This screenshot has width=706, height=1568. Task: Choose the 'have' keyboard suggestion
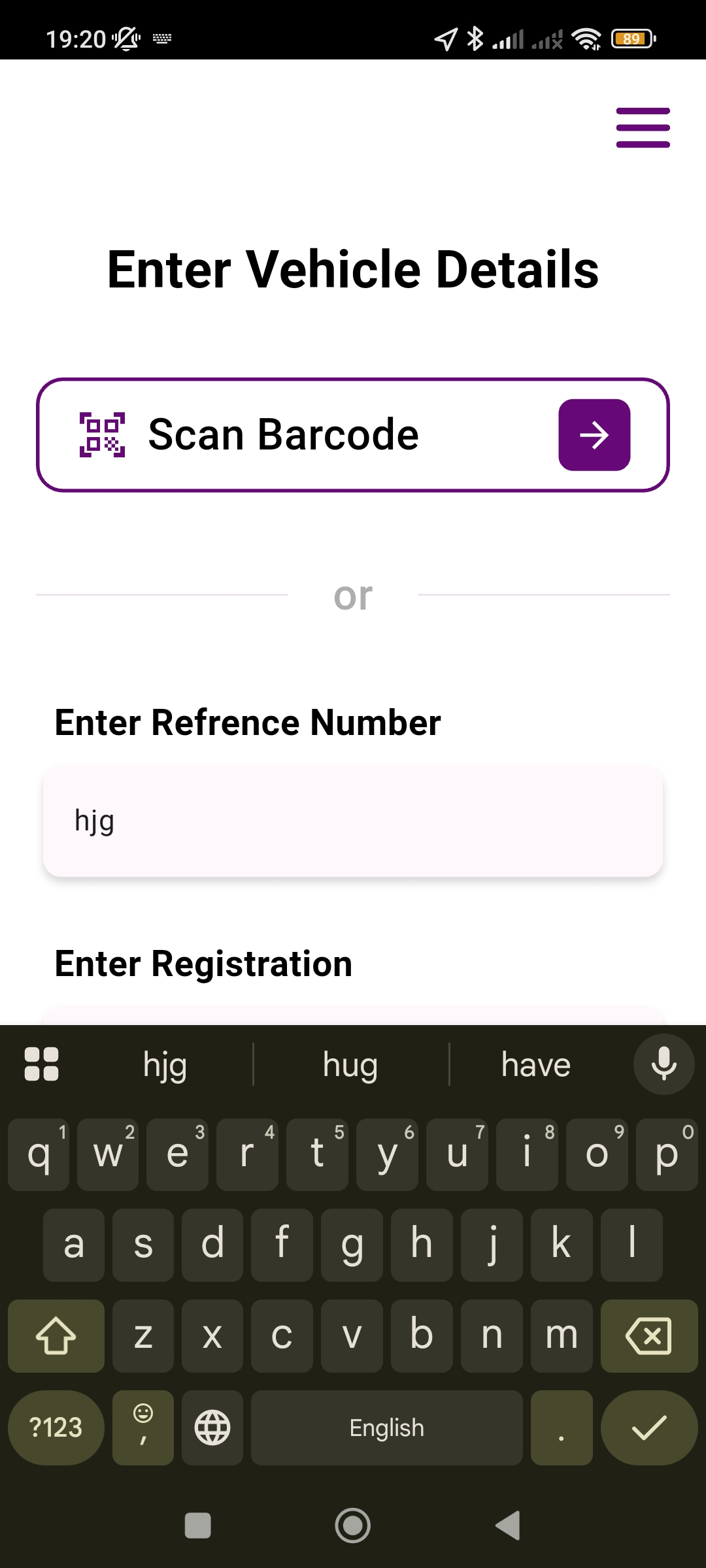pyautogui.click(x=536, y=1065)
